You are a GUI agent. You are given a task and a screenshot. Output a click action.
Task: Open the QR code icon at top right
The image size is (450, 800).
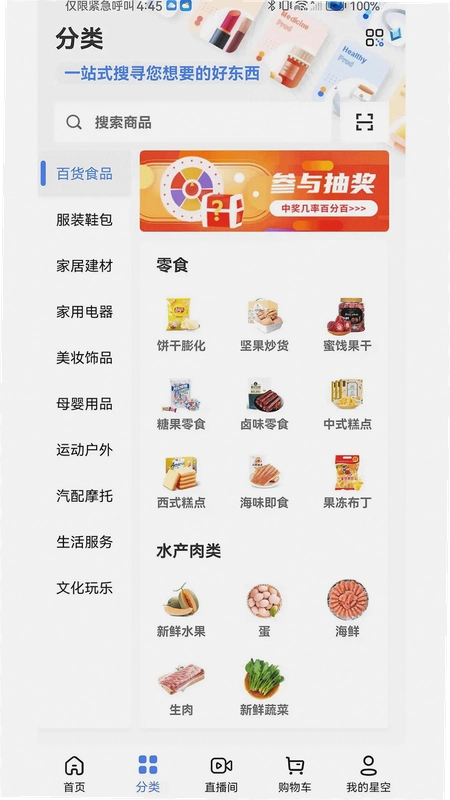[374, 38]
